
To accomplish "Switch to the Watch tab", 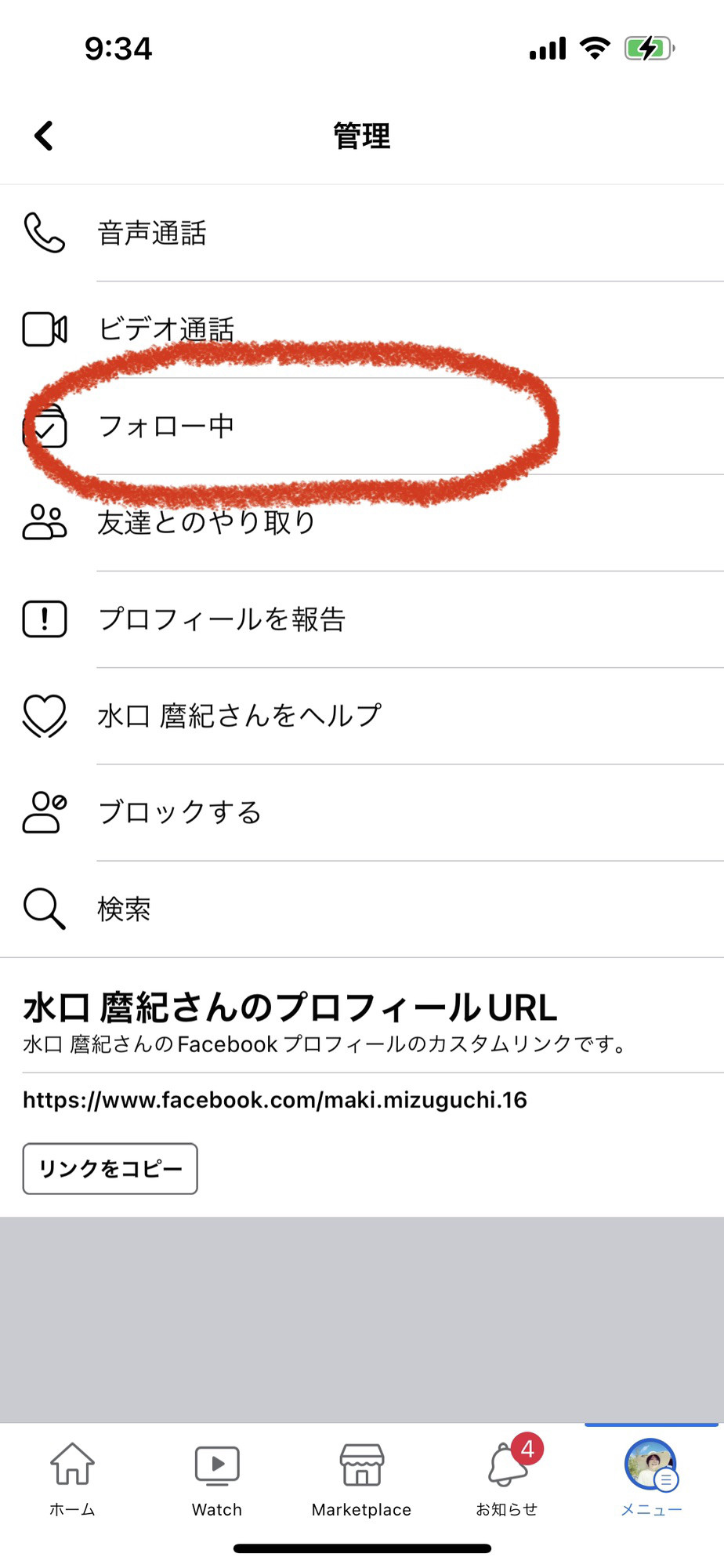I will [x=217, y=1479].
